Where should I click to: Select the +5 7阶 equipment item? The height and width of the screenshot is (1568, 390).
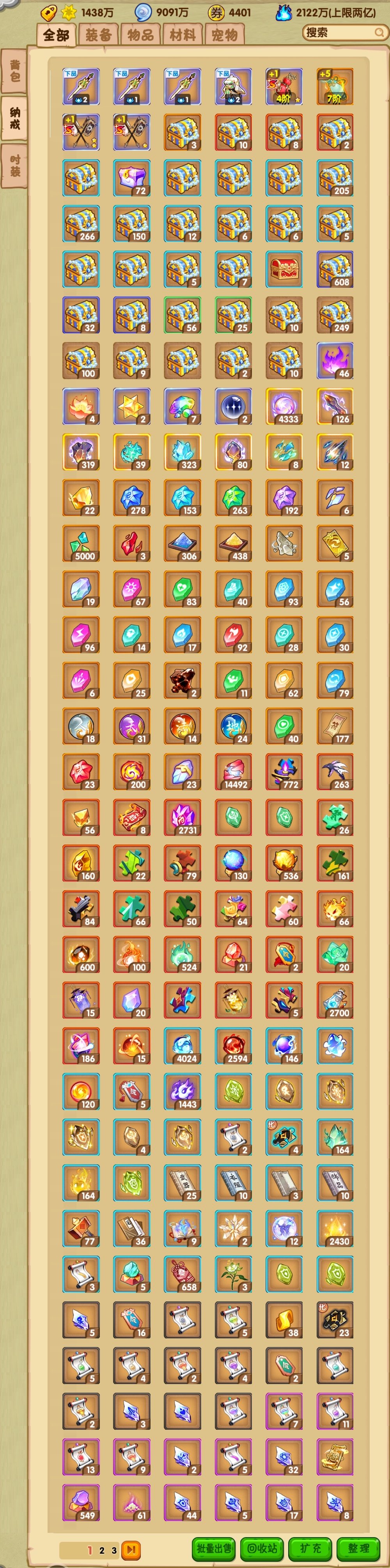[335, 86]
